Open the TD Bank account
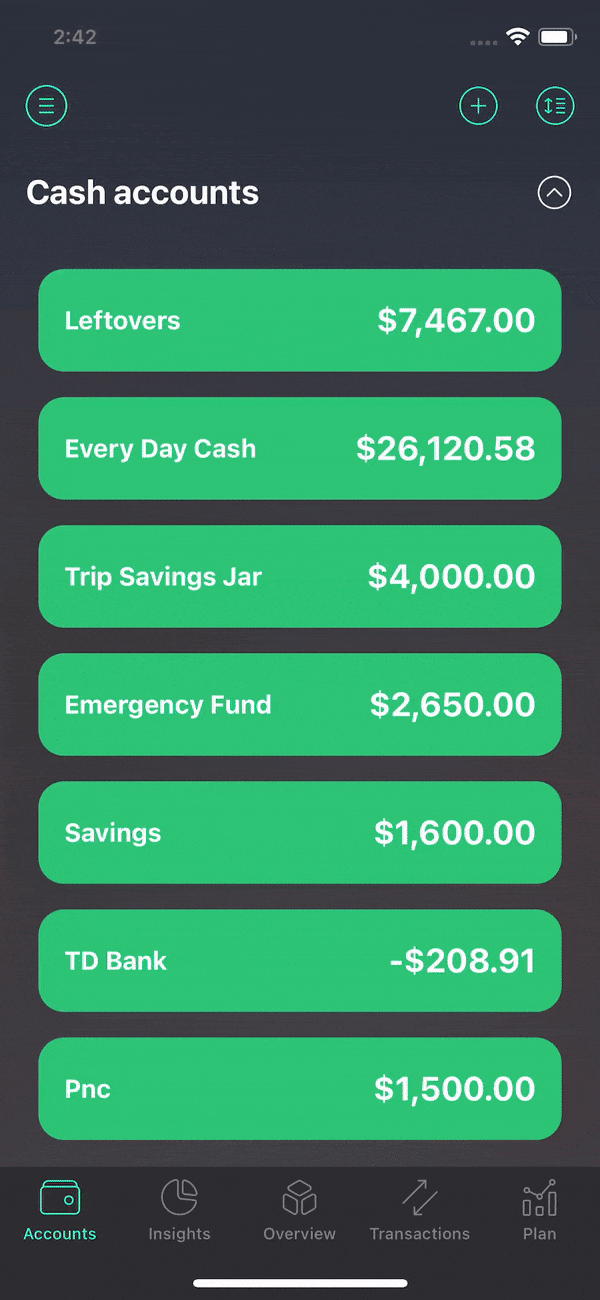Viewport: 600px width, 1300px height. (x=300, y=960)
